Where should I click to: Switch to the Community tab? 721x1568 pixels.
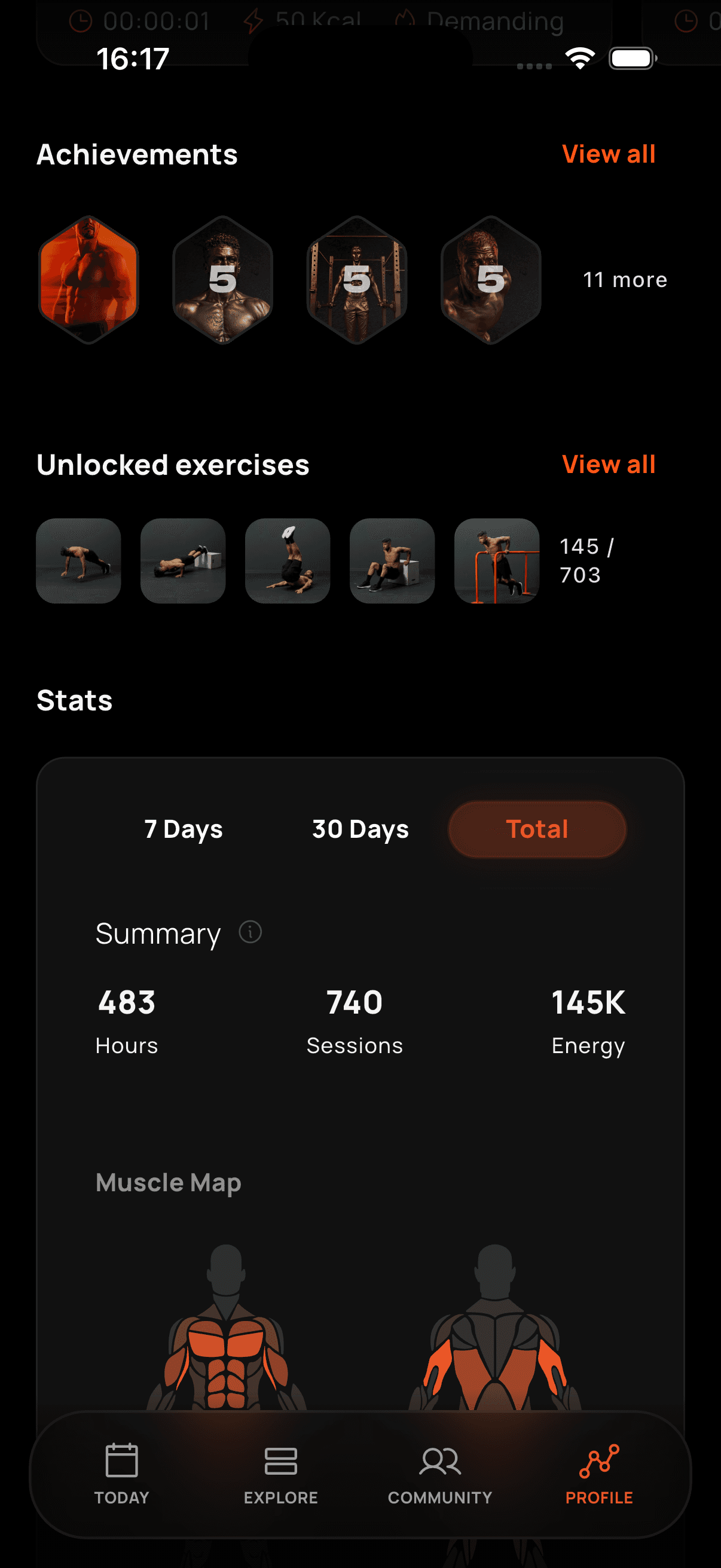[x=440, y=1473]
